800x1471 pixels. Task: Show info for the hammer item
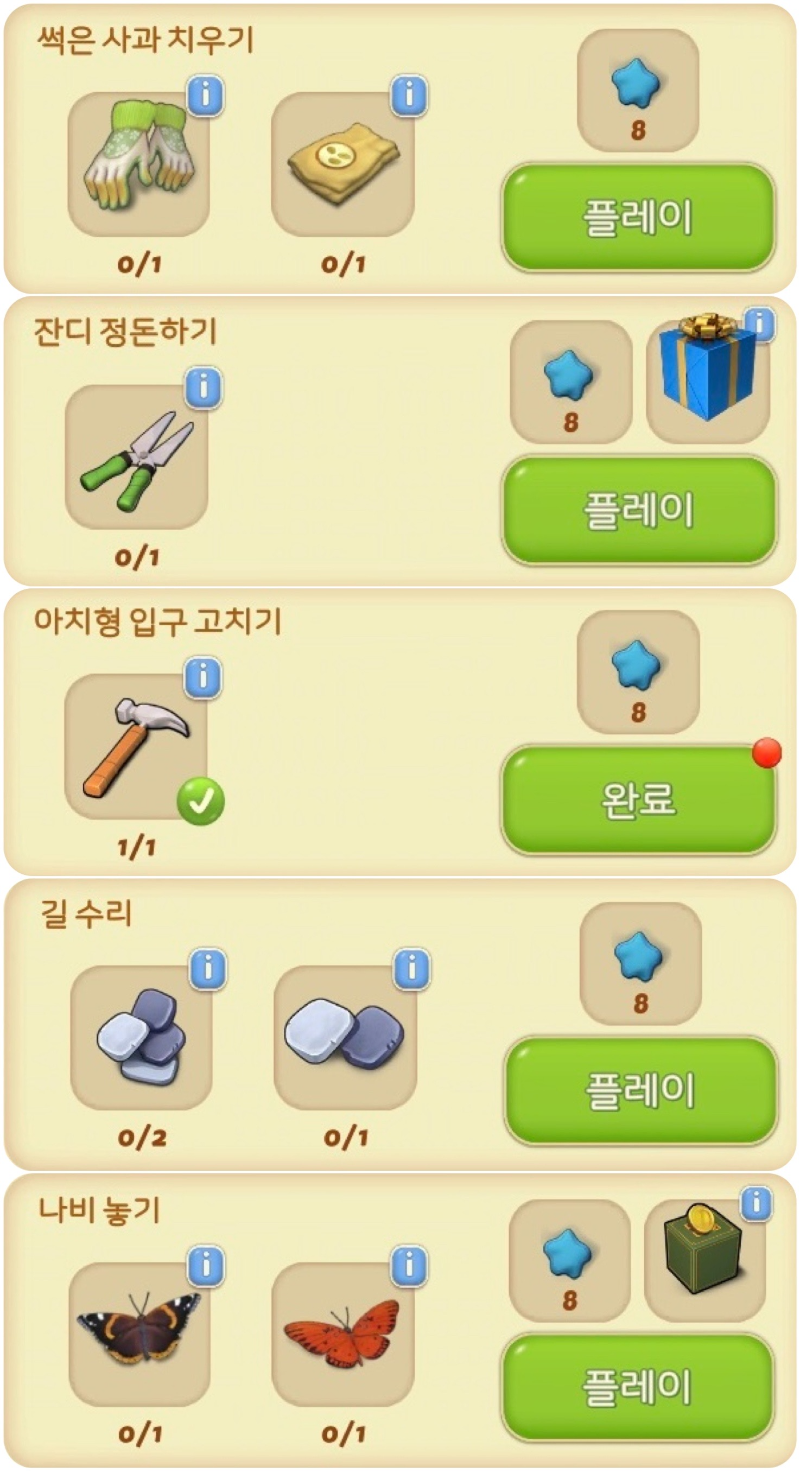203,678
